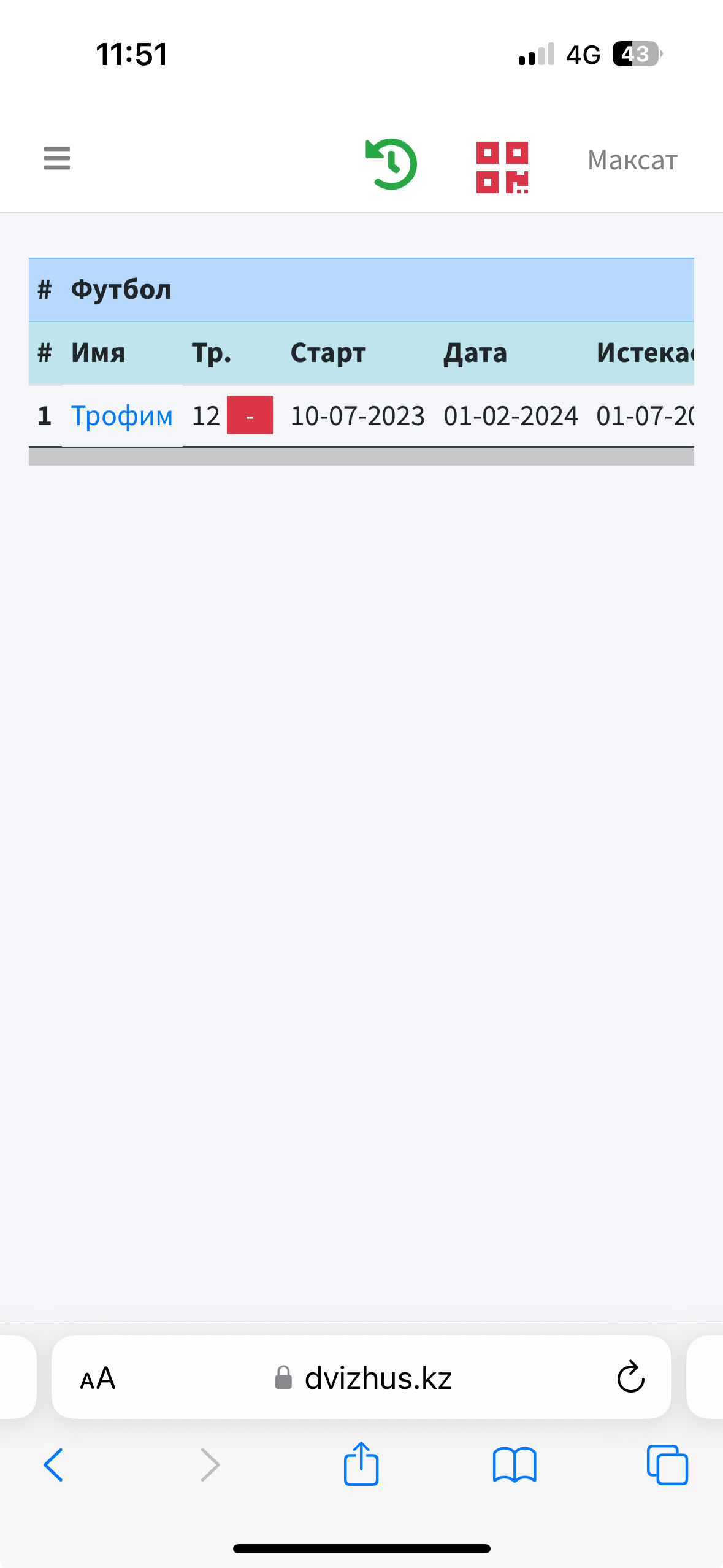
Task: Show all open tabs
Action: click(667, 1465)
